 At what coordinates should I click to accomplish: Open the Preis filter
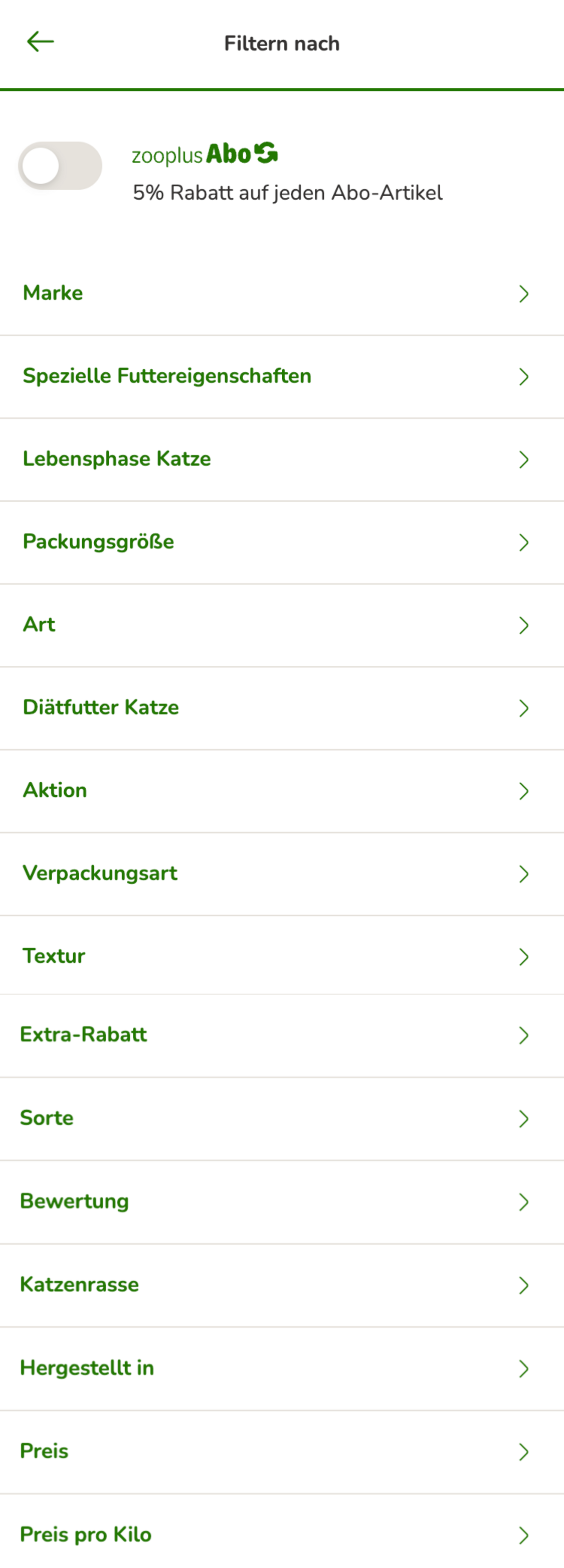click(x=524, y=1452)
